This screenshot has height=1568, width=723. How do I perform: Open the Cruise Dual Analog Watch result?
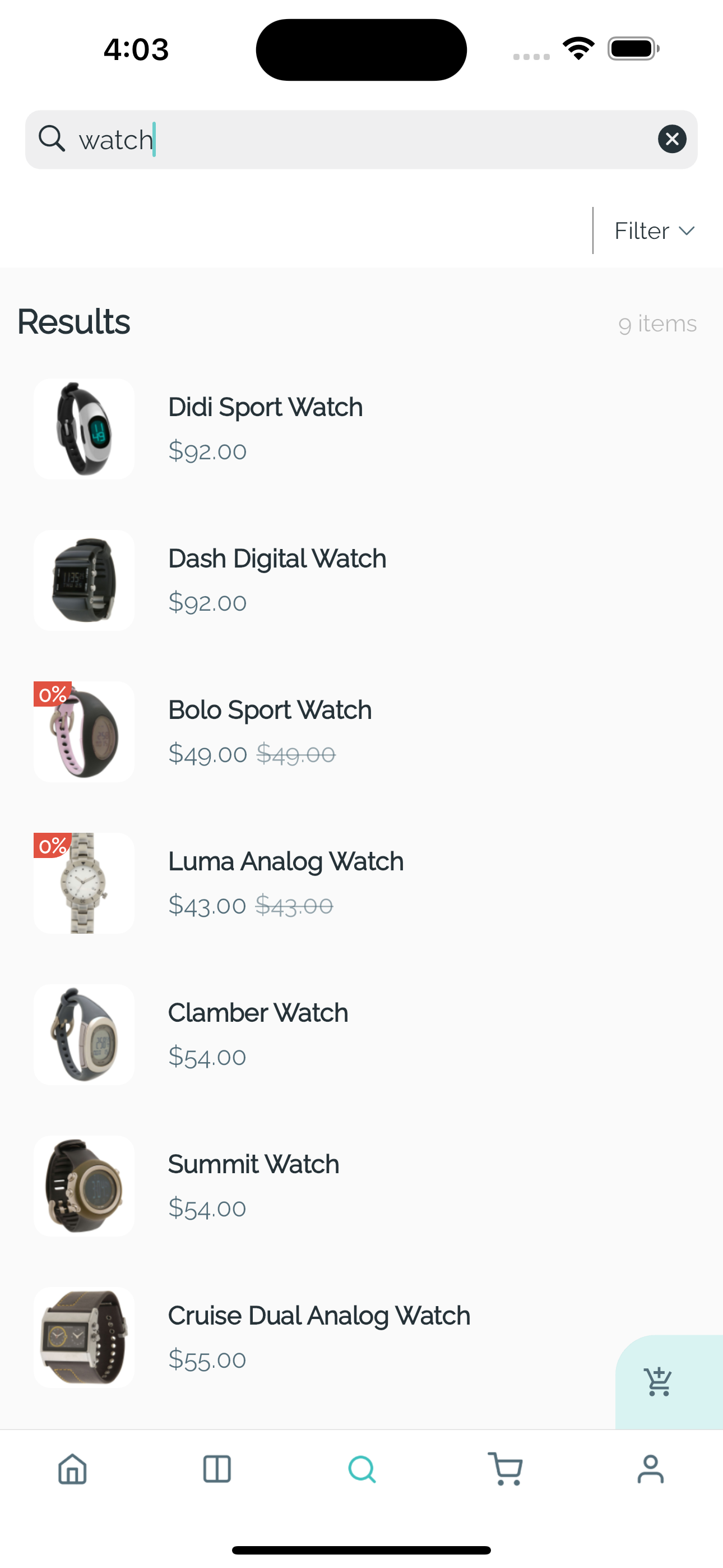(319, 1337)
